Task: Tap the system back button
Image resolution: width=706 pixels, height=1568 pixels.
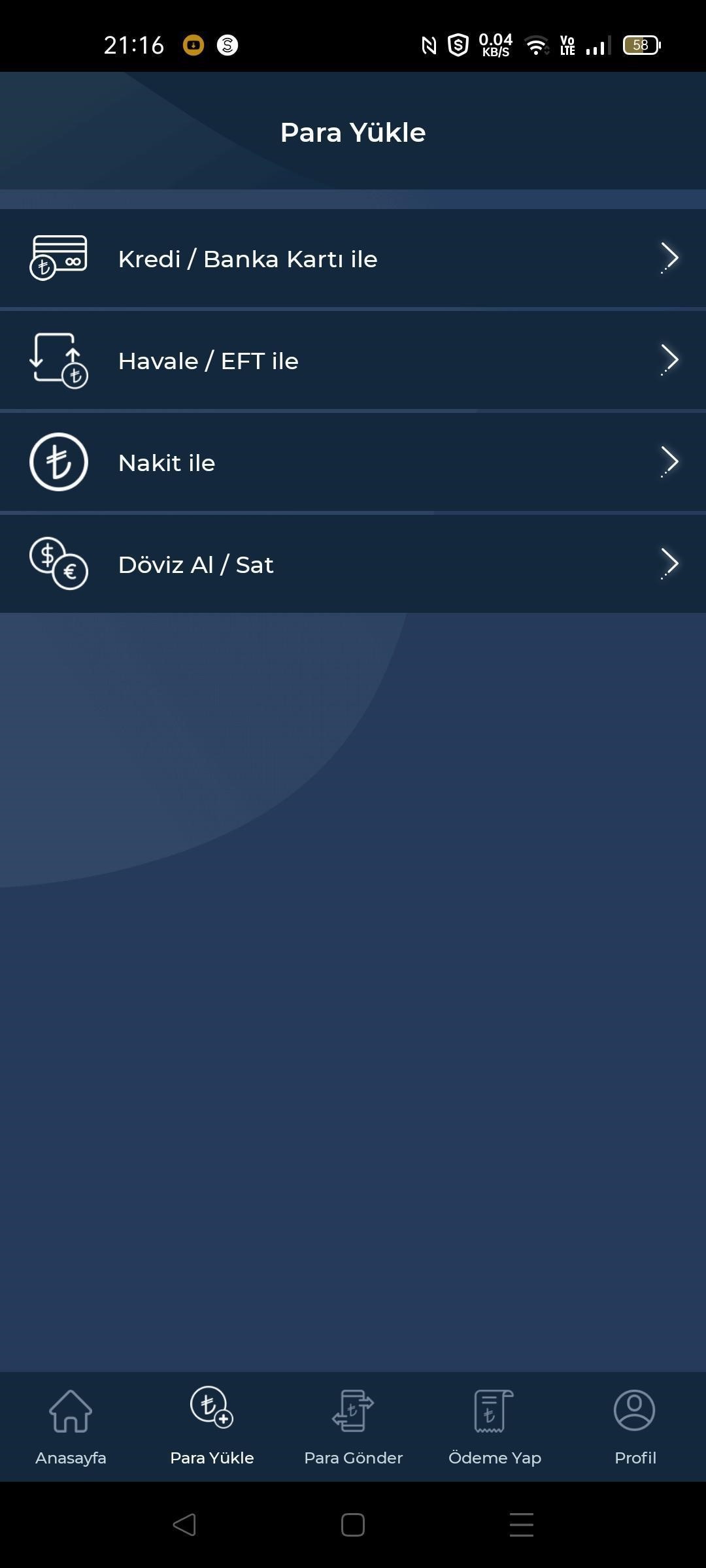Action: tap(184, 1525)
